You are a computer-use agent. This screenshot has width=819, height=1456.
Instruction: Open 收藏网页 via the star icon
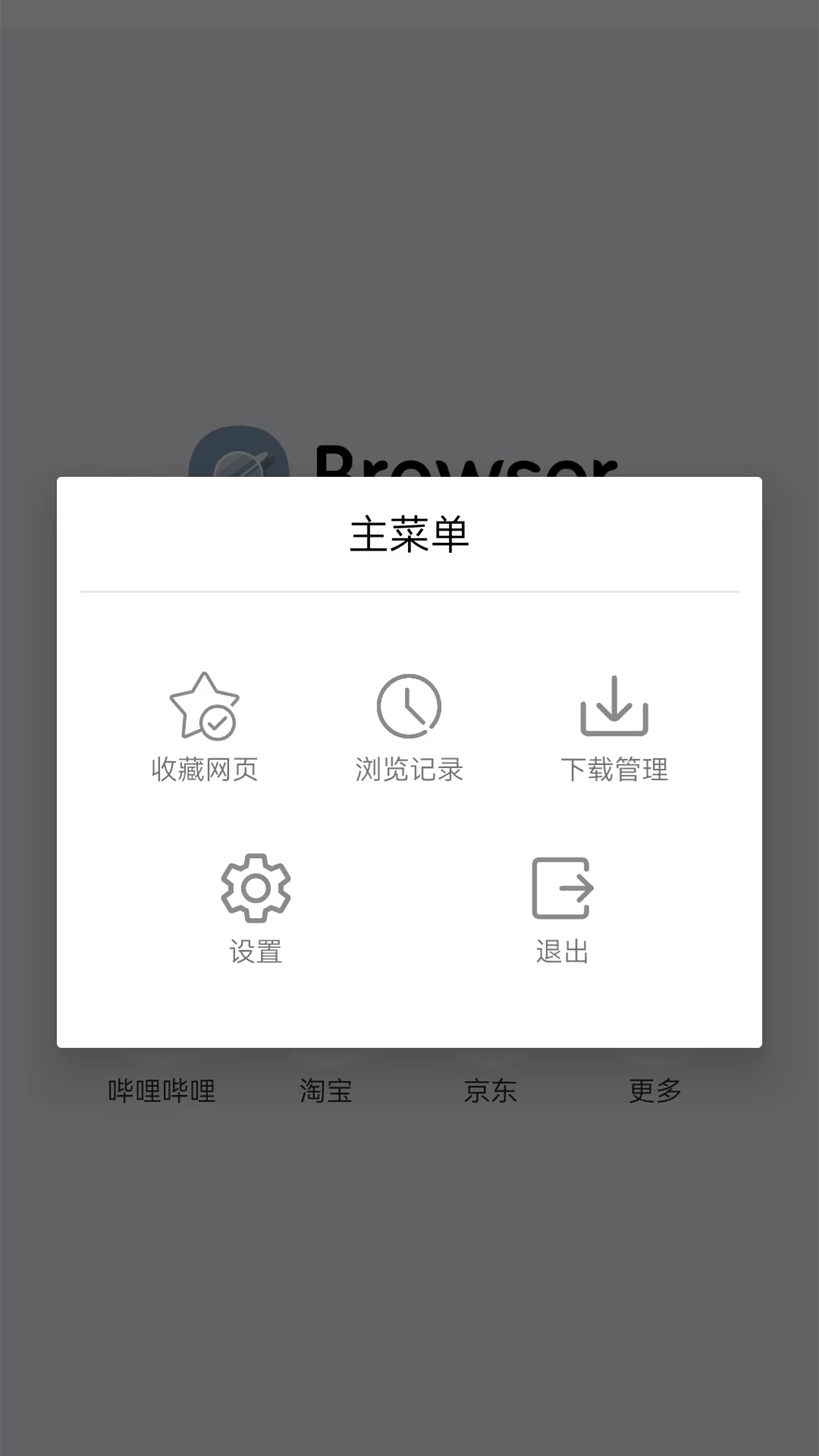(206, 706)
